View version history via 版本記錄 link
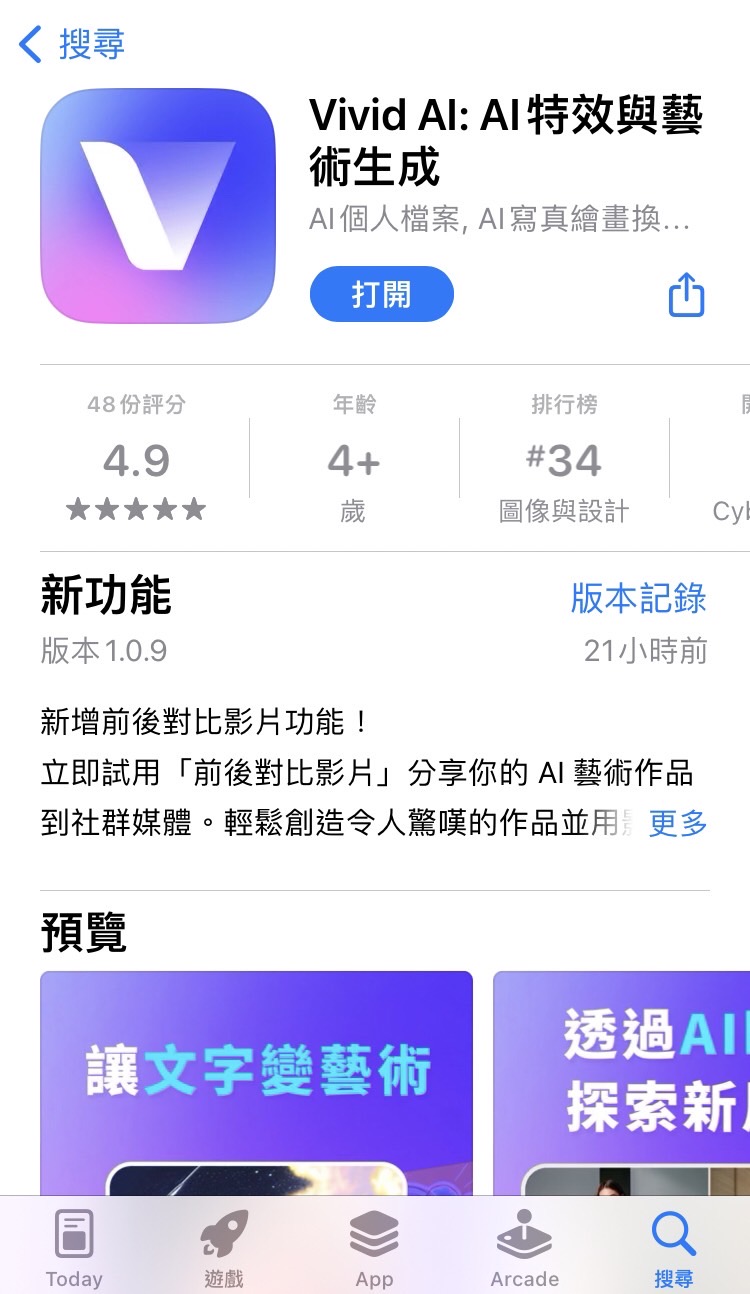The width and height of the screenshot is (750, 1294). (x=637, y=598)
